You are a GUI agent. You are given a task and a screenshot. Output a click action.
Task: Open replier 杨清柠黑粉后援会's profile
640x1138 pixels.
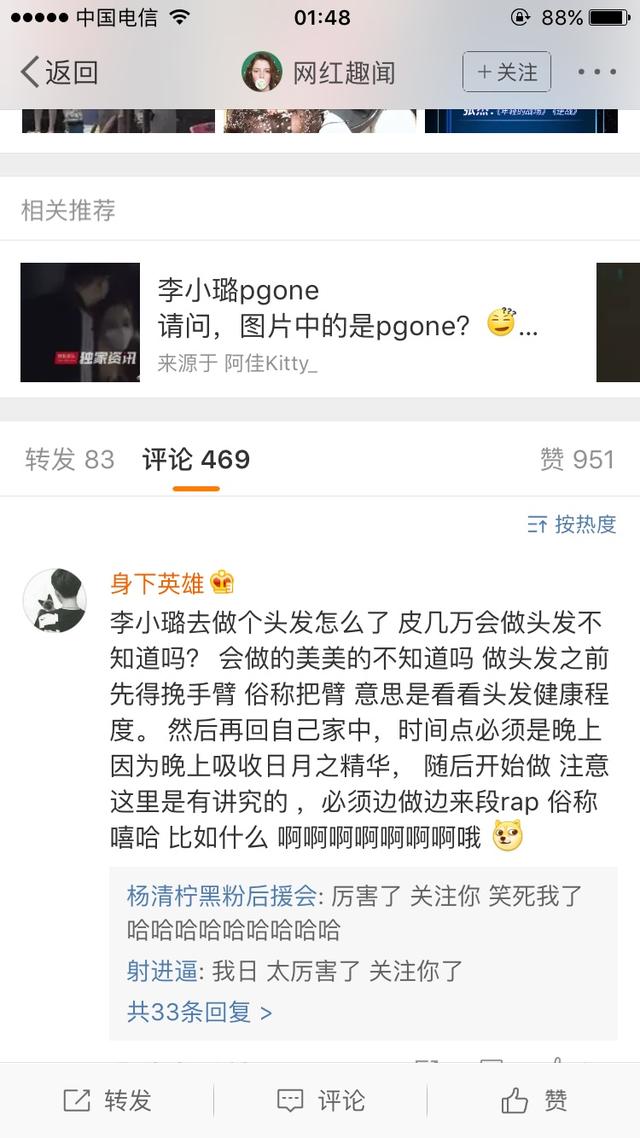click(222, 895)
